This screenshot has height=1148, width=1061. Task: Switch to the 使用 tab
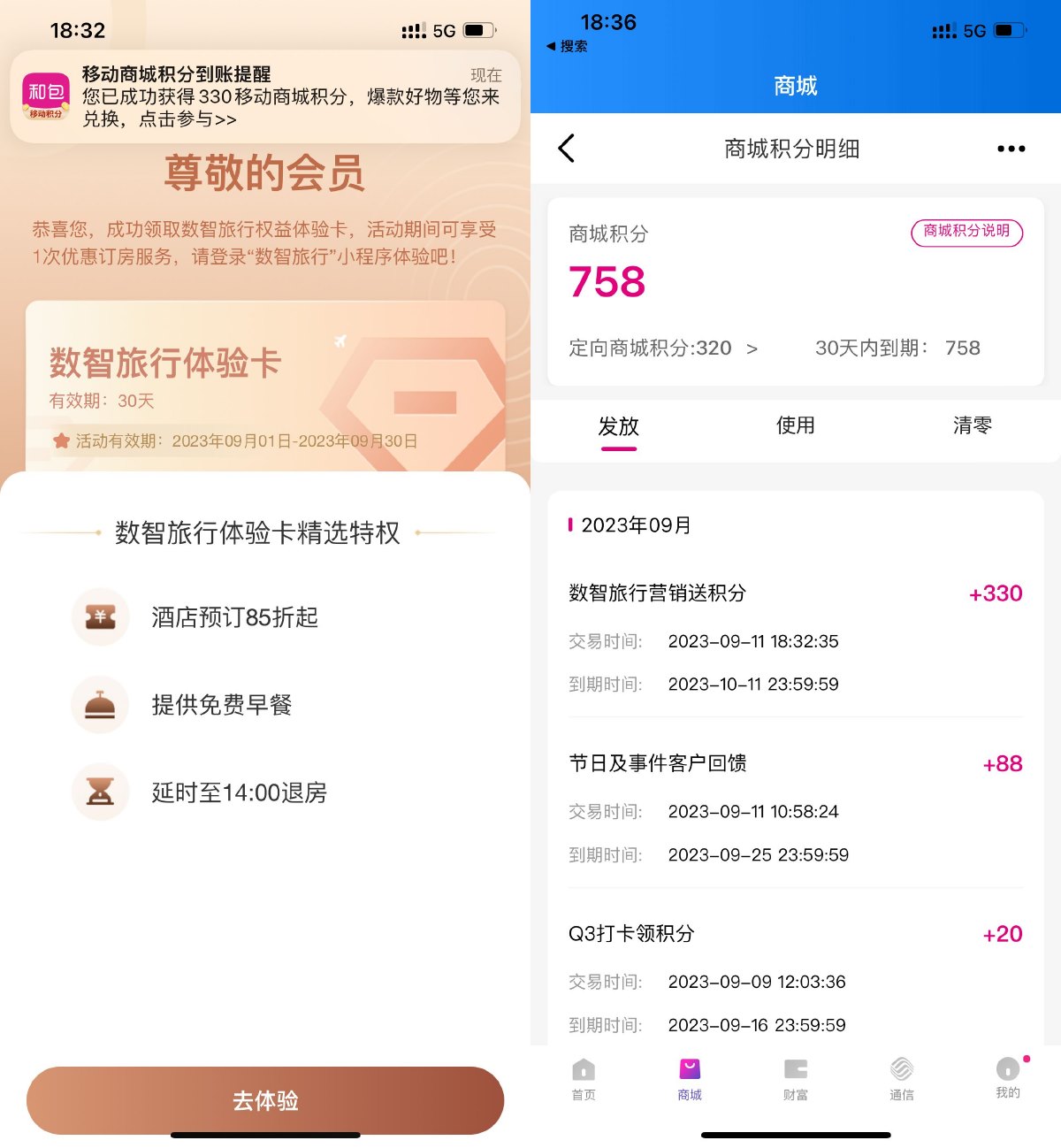point(794,425)
